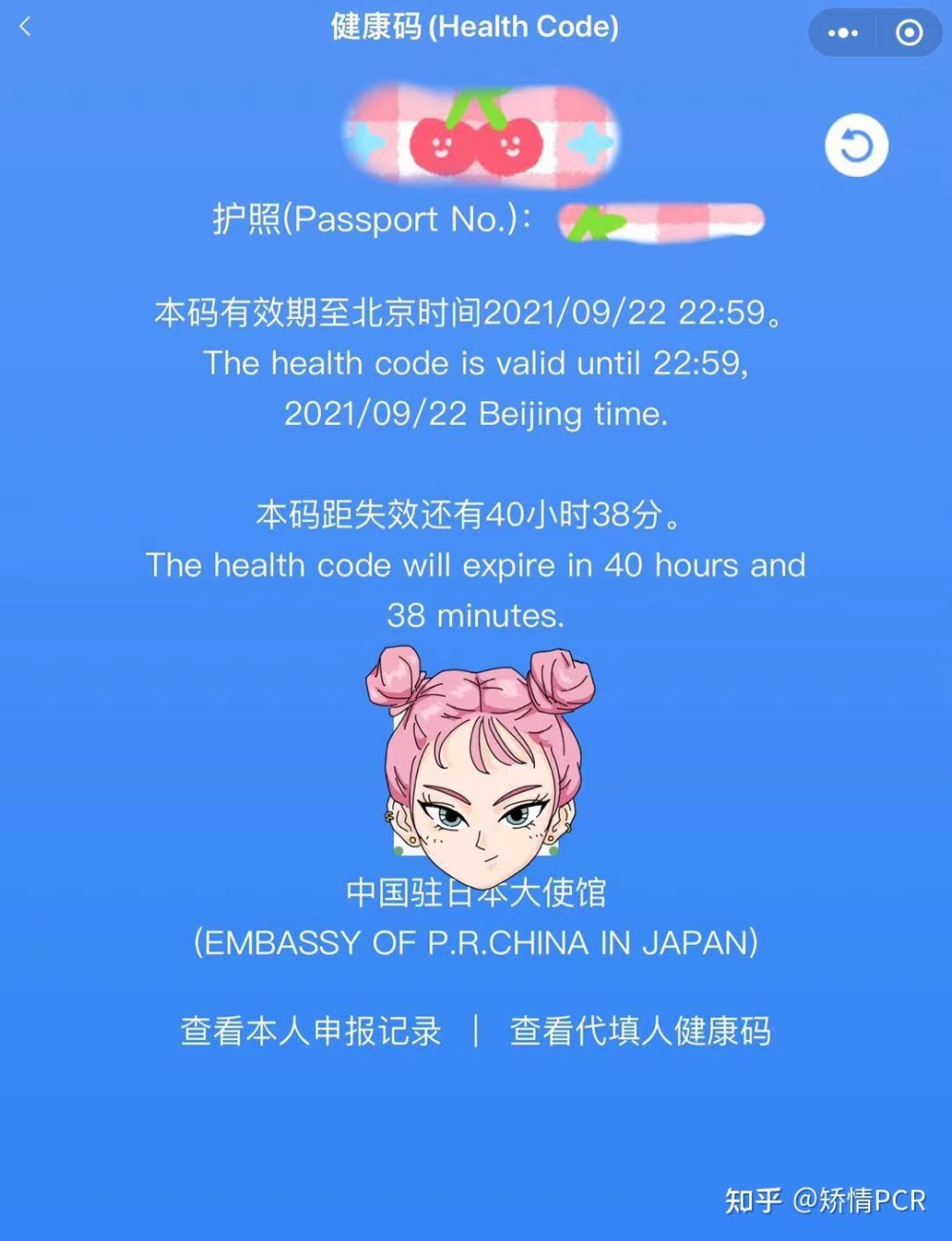Open 查看本人申报记录 link
This screenshot has width=952, height=1241.
point(310,1031)
